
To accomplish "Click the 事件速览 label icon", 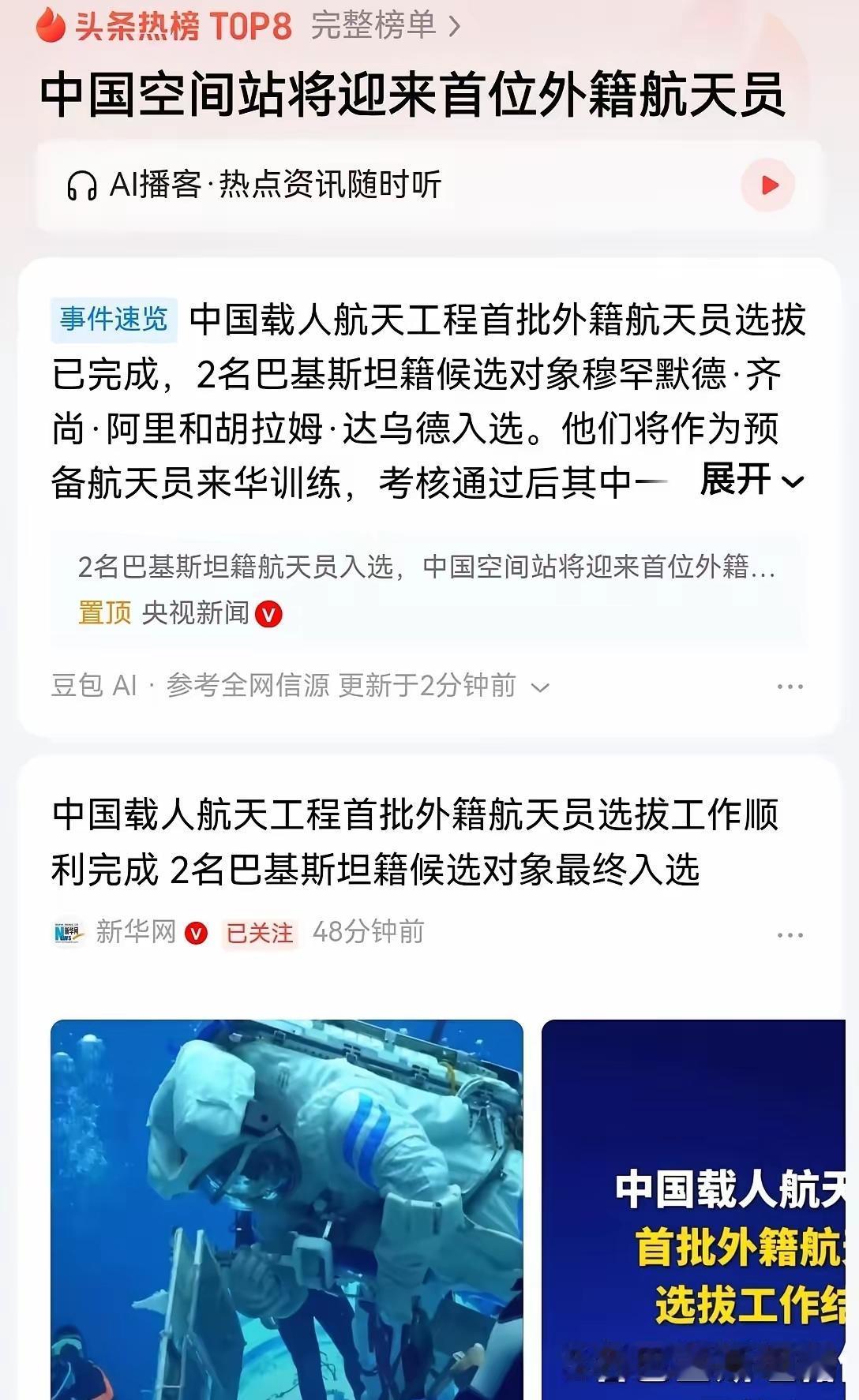I will coord(114,319).
